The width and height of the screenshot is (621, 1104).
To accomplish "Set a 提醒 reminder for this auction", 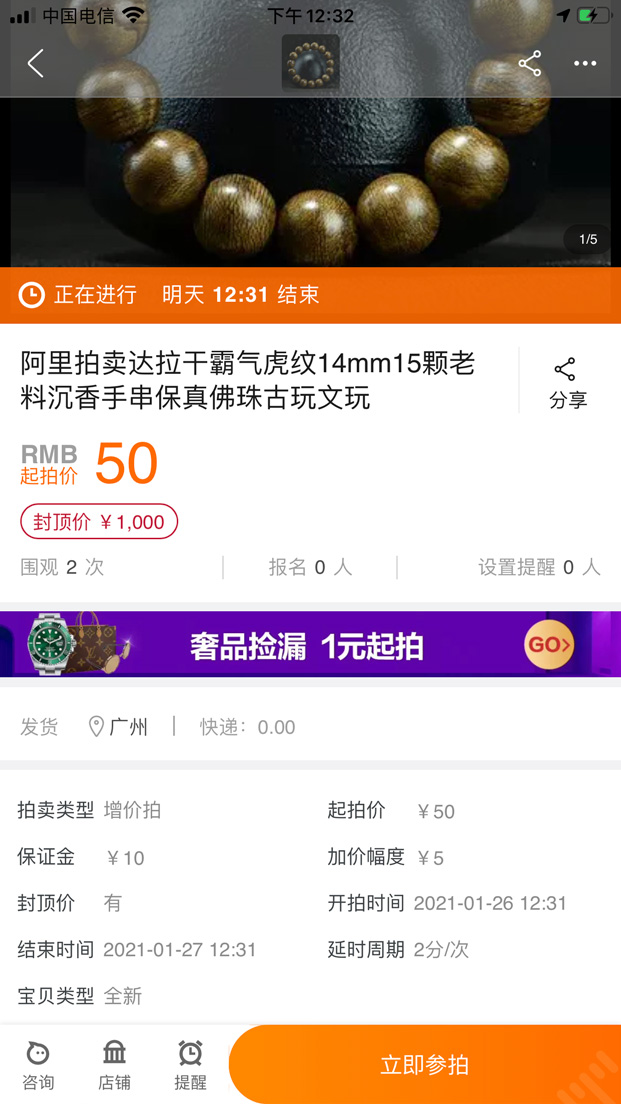I will pos(190,1064).
